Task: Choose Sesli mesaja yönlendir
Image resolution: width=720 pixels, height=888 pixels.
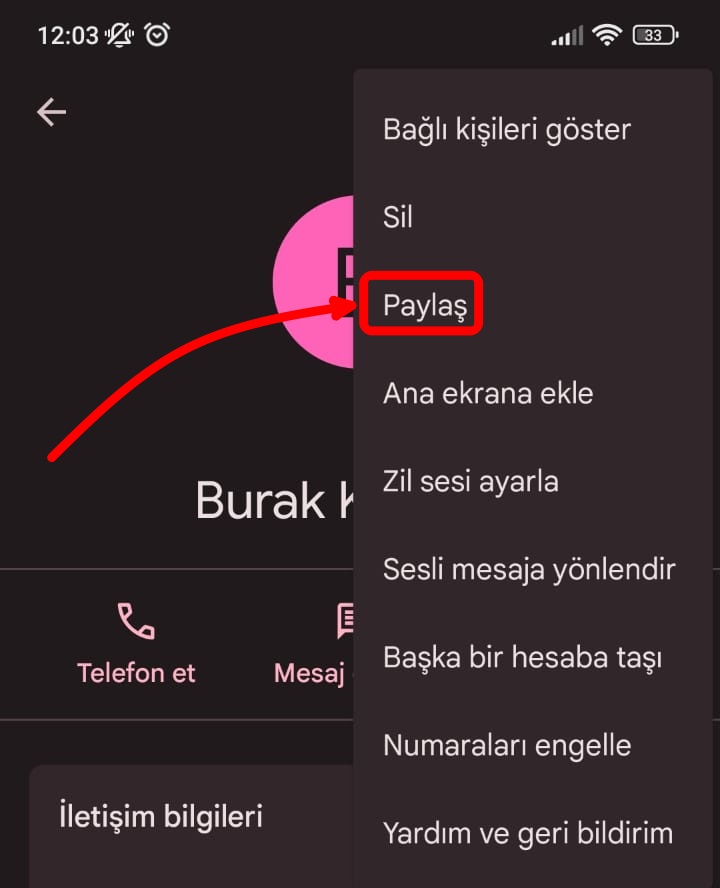Action: 529,570
